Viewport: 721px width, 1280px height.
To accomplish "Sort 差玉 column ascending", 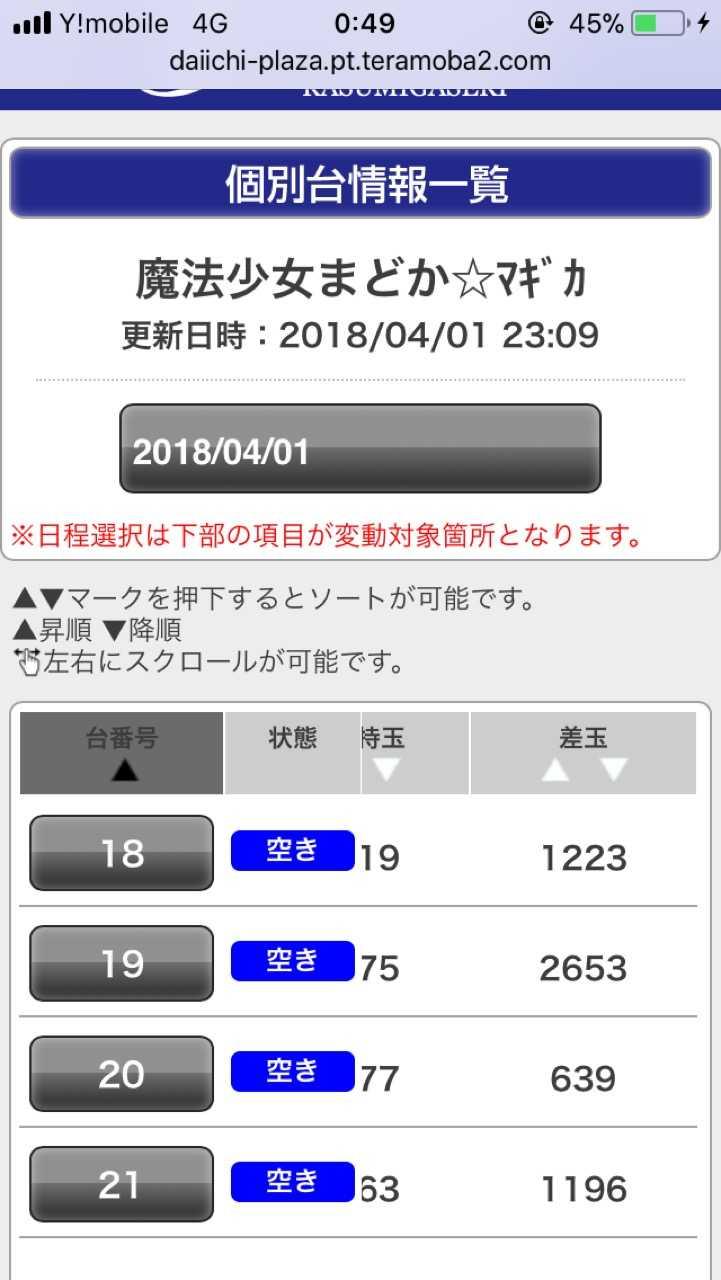I will pos(555,770).
